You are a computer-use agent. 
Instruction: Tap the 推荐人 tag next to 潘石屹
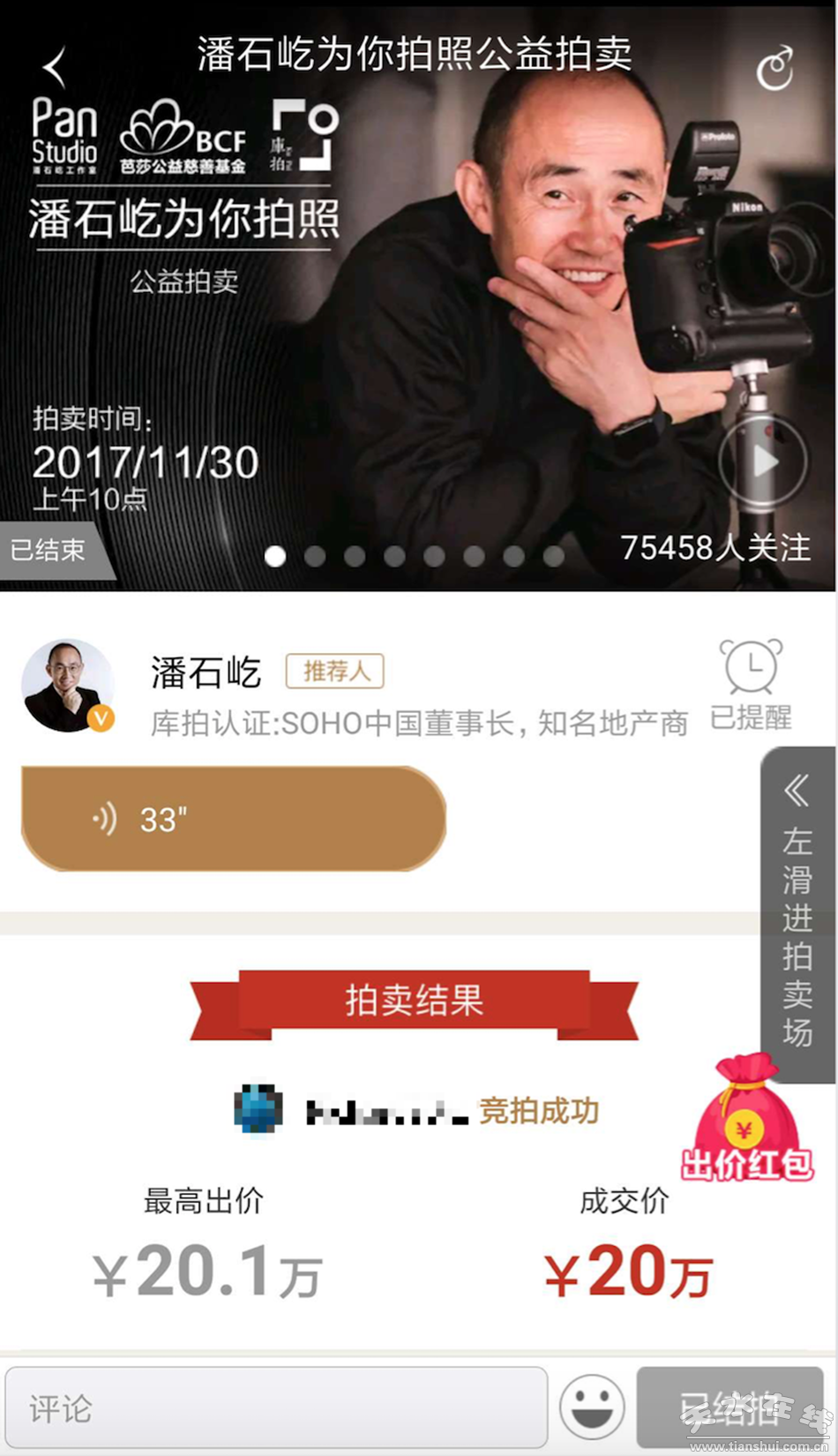(334, 672)
